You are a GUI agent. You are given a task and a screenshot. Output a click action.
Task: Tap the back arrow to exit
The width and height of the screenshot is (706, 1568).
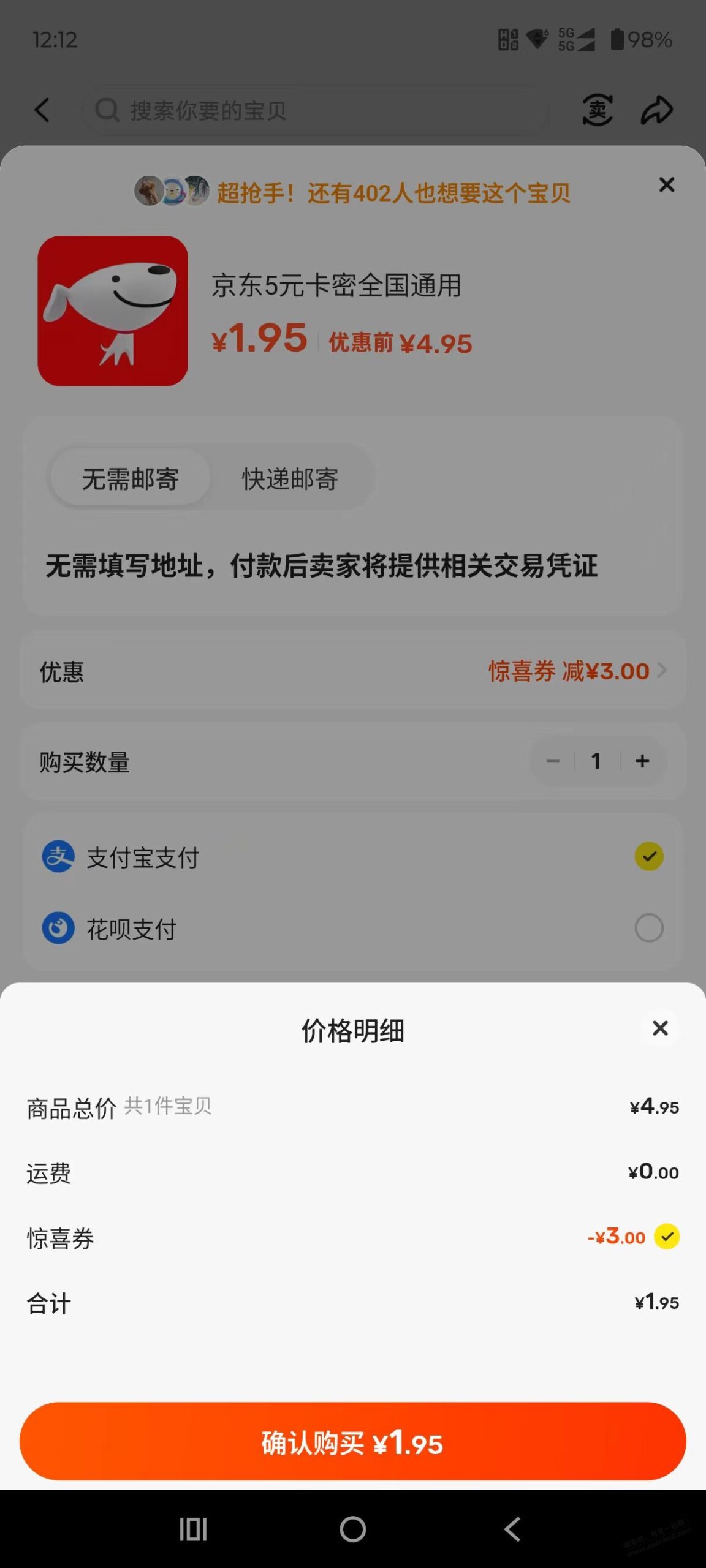pos(41,110)
